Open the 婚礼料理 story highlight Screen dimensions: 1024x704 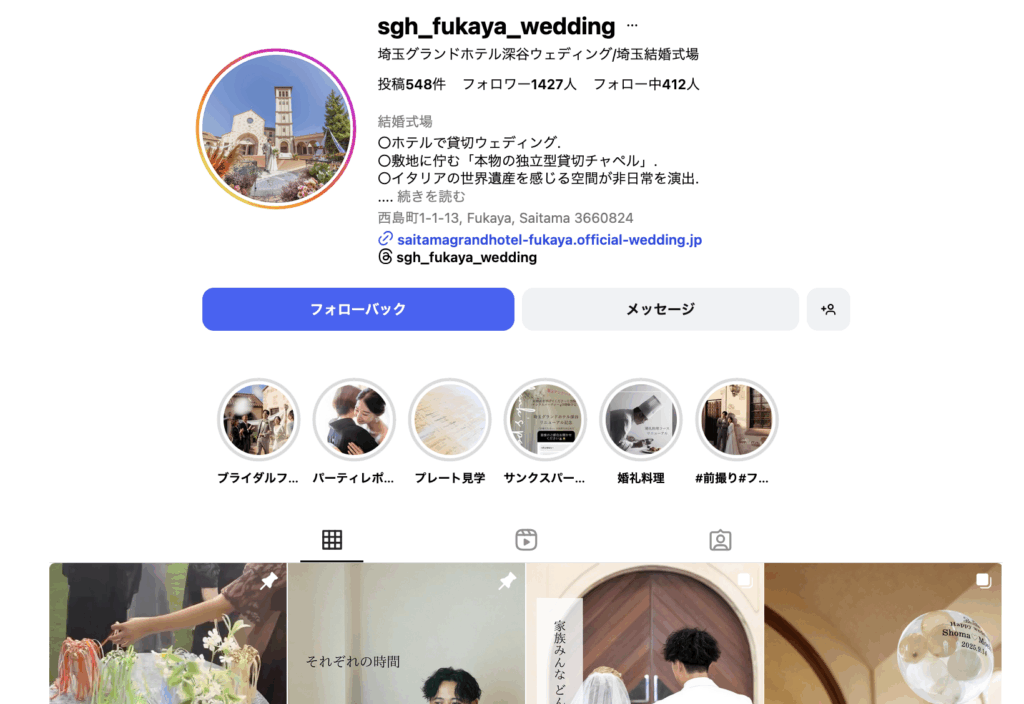[641, 420]
